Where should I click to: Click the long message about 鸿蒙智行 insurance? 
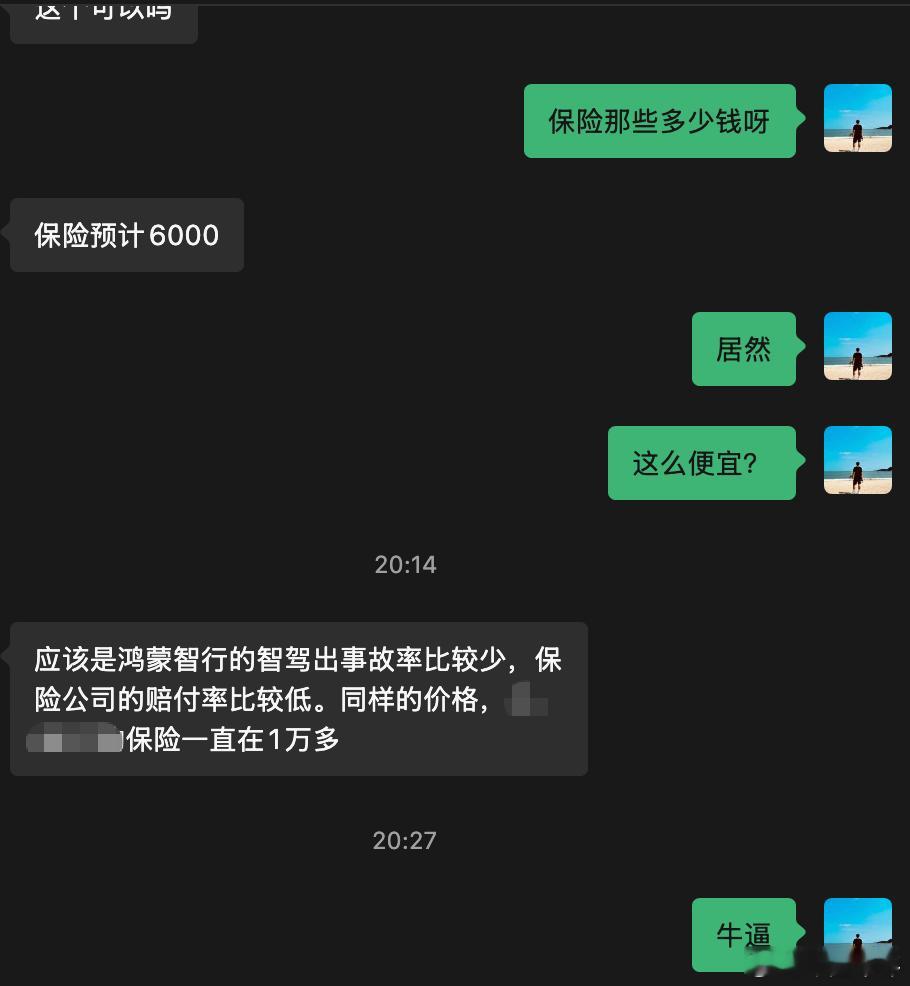(x=299, y=697)
